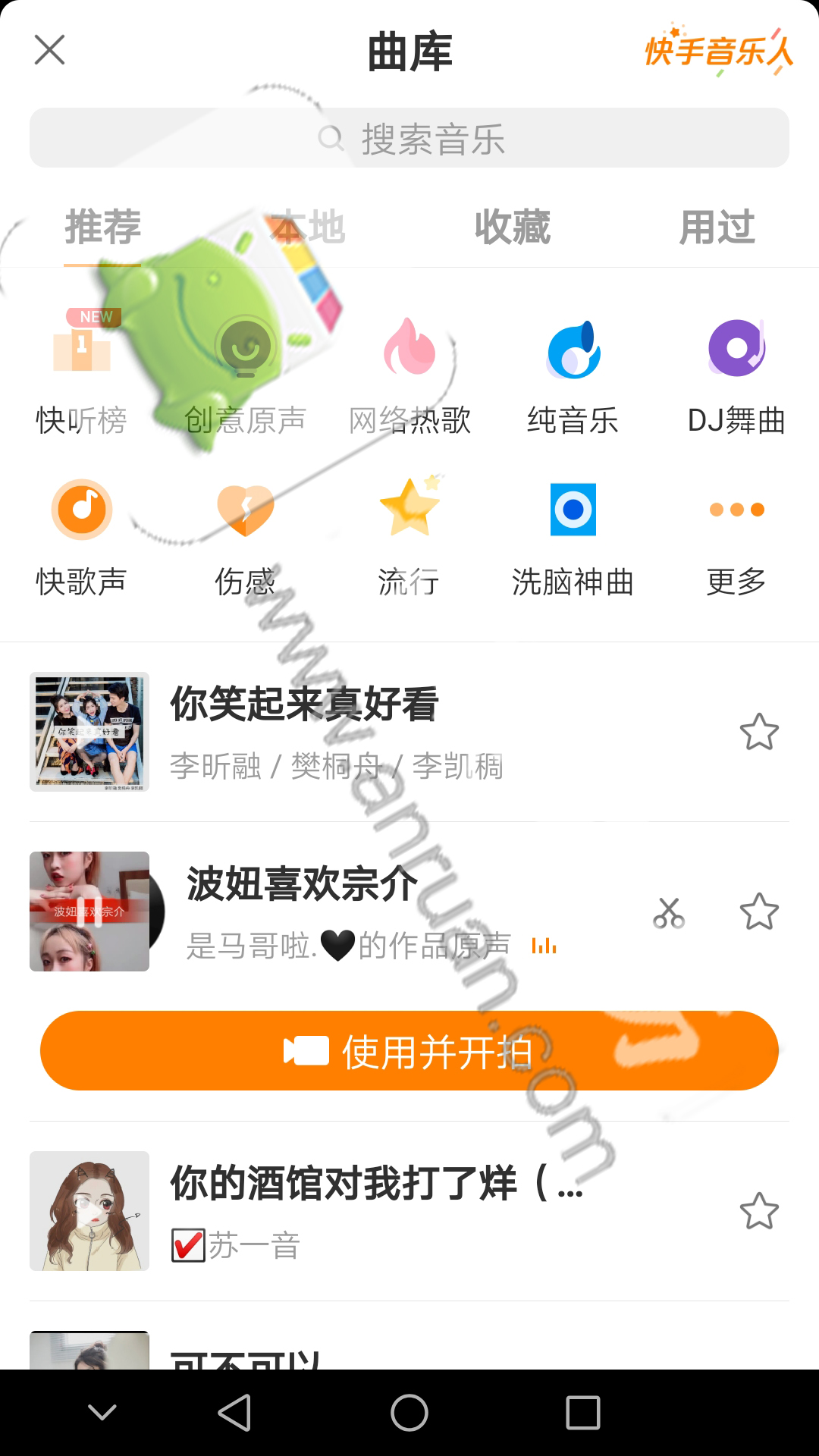Pause 波妞喜欢宗介 on its cover
Screen dimensions: 819x1456
[89, 912]
